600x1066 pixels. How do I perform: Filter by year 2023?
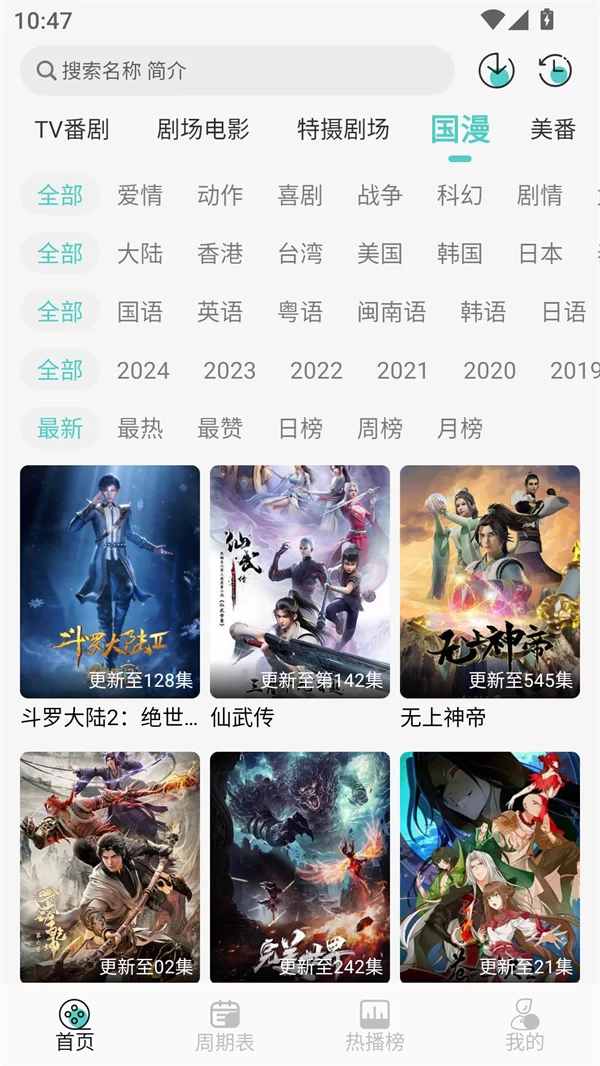tap(230, 371)
